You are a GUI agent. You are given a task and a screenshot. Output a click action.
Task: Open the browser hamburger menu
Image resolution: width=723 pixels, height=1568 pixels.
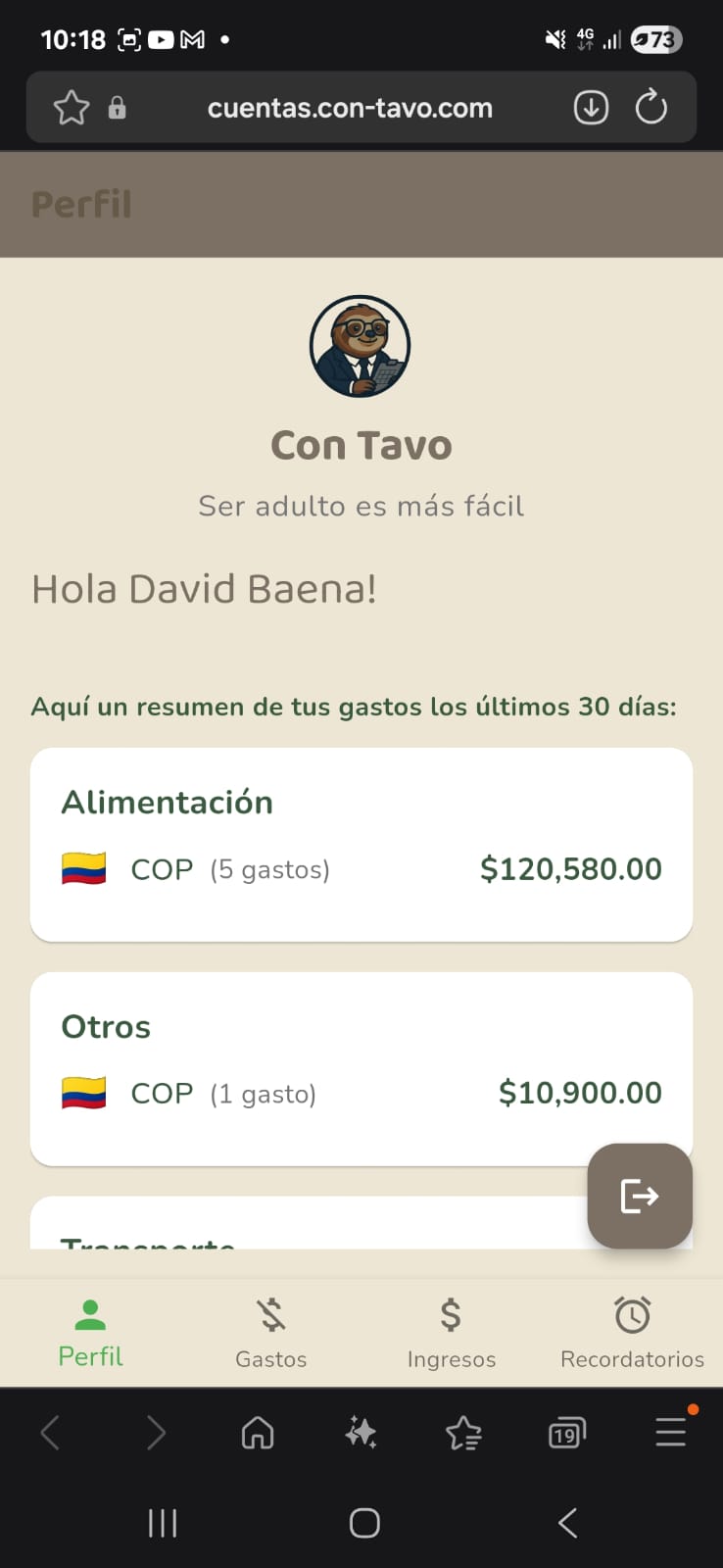coord(671,1432)
